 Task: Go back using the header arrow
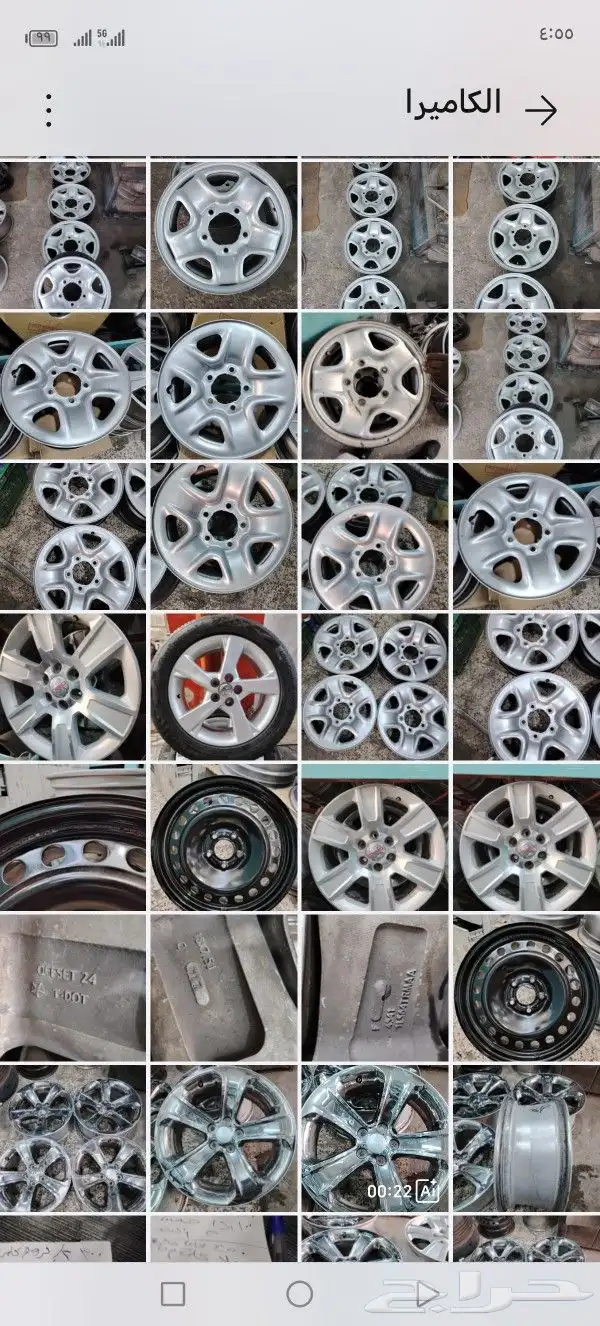[x=541, y=110]
